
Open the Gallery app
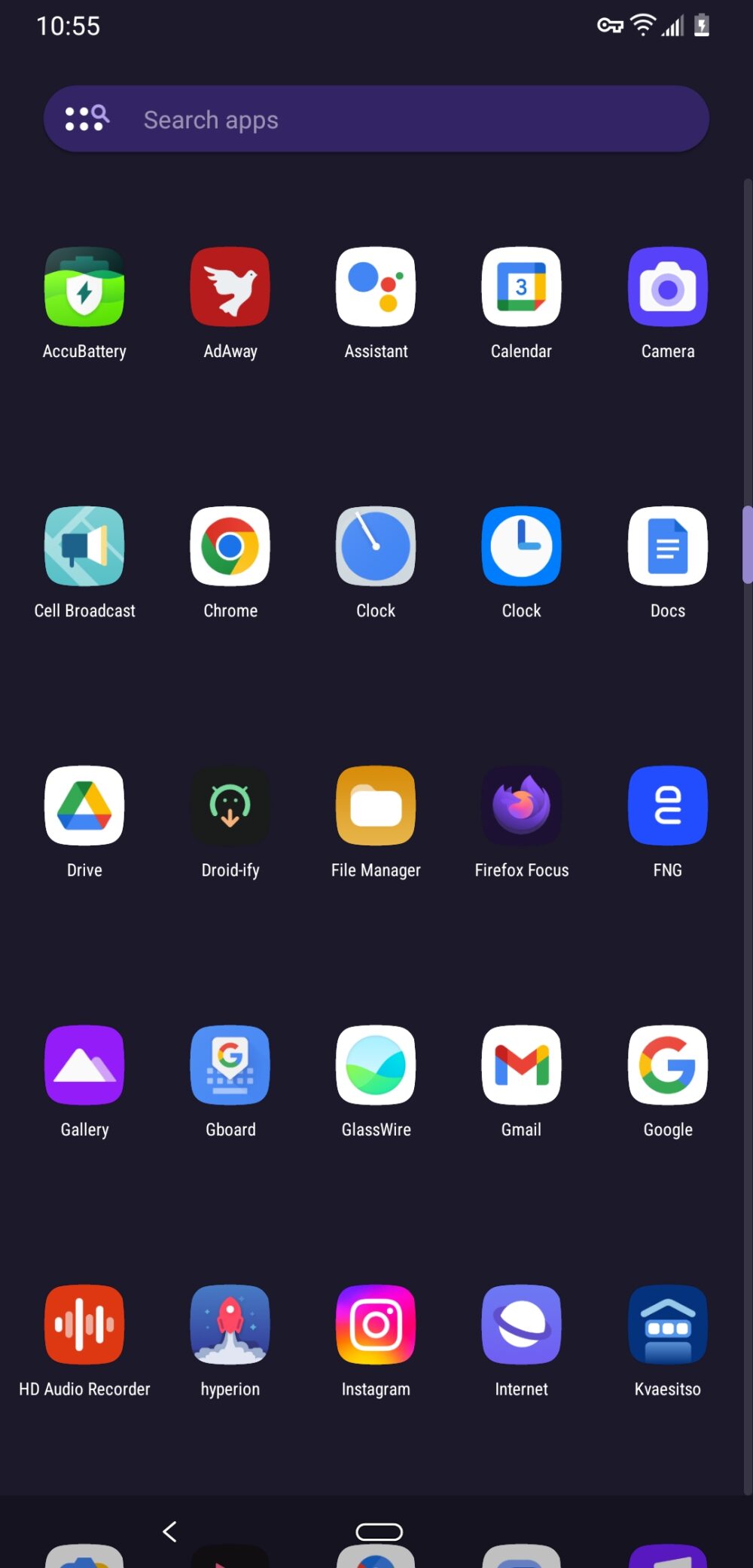pyautogui.click(x=84, y=1065)
